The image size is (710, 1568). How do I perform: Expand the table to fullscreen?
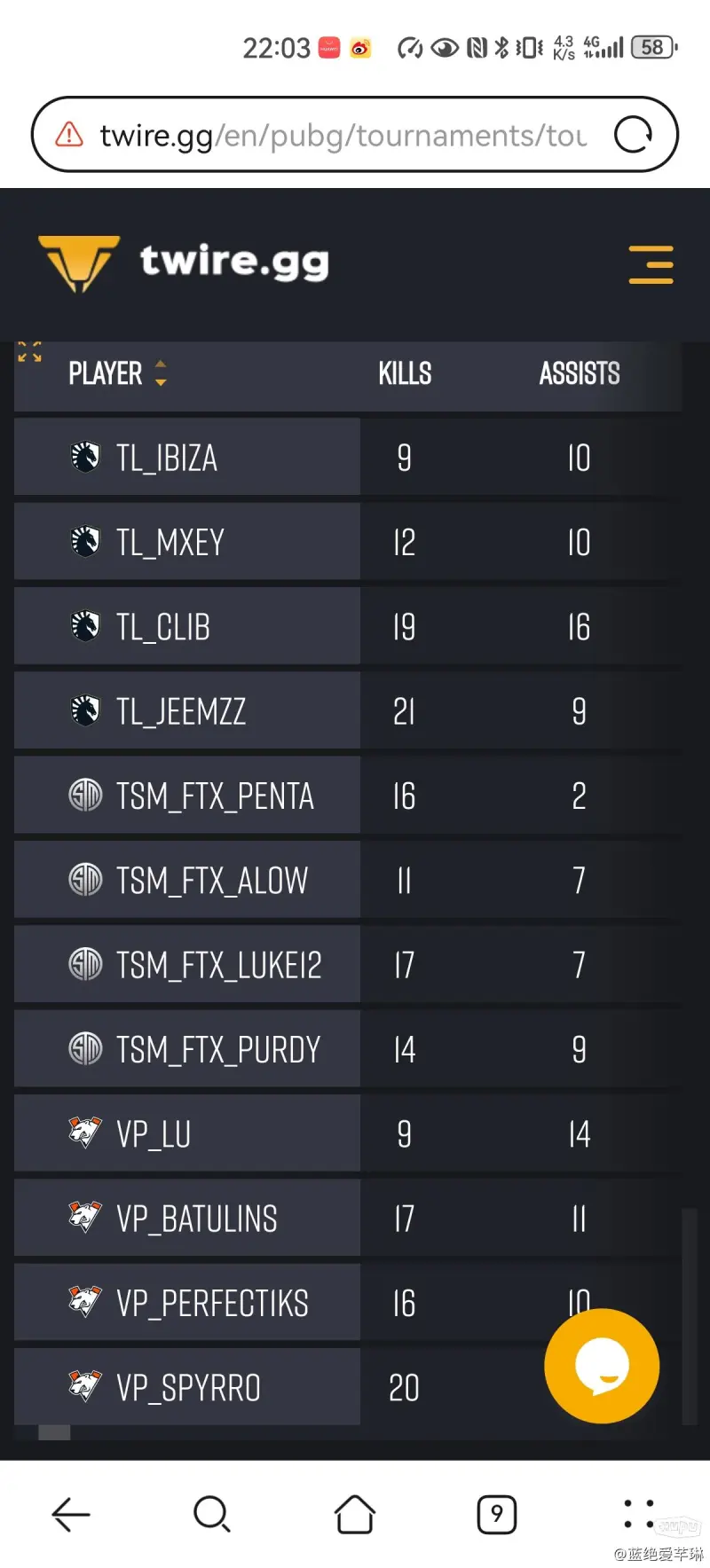29,351
